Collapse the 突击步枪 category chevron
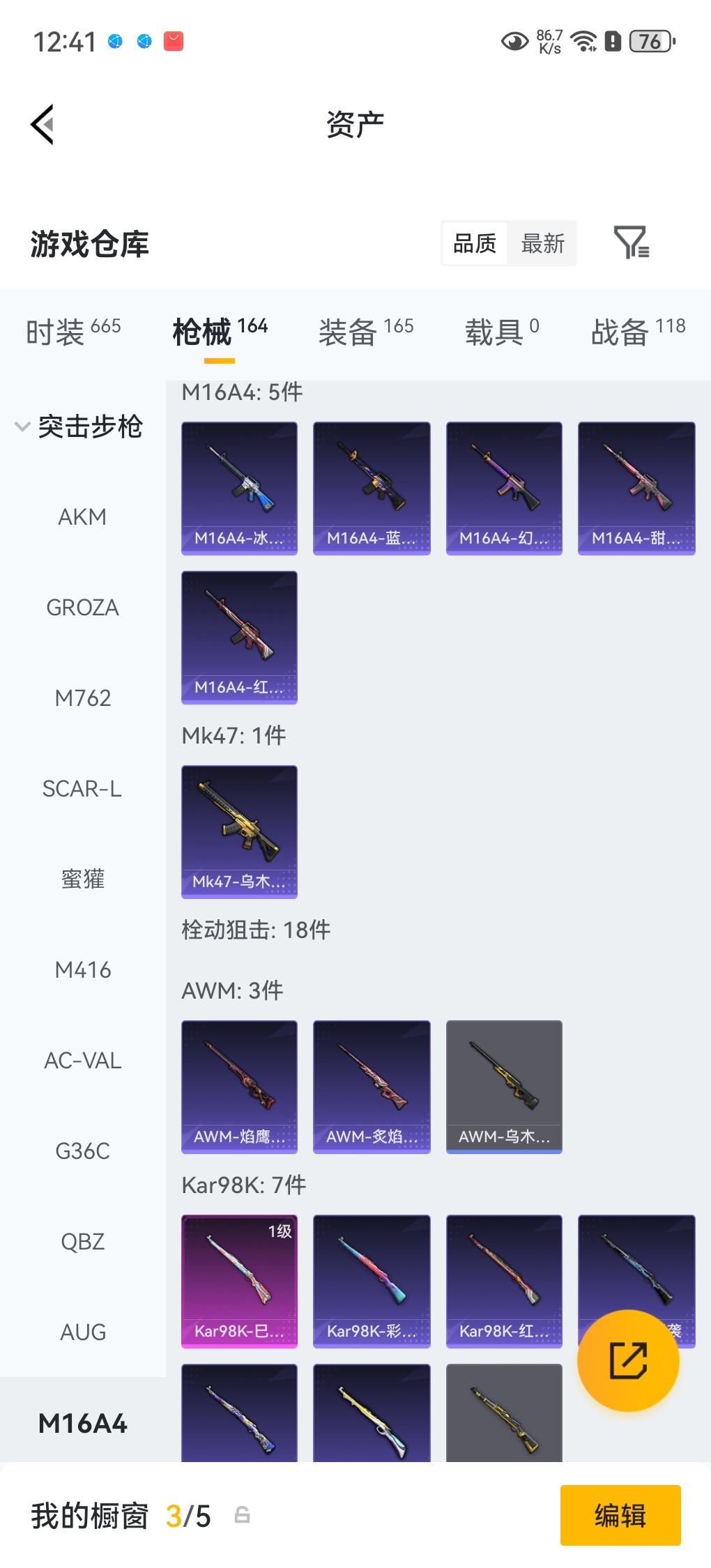The image size is (711, 1568). (21, 427)
